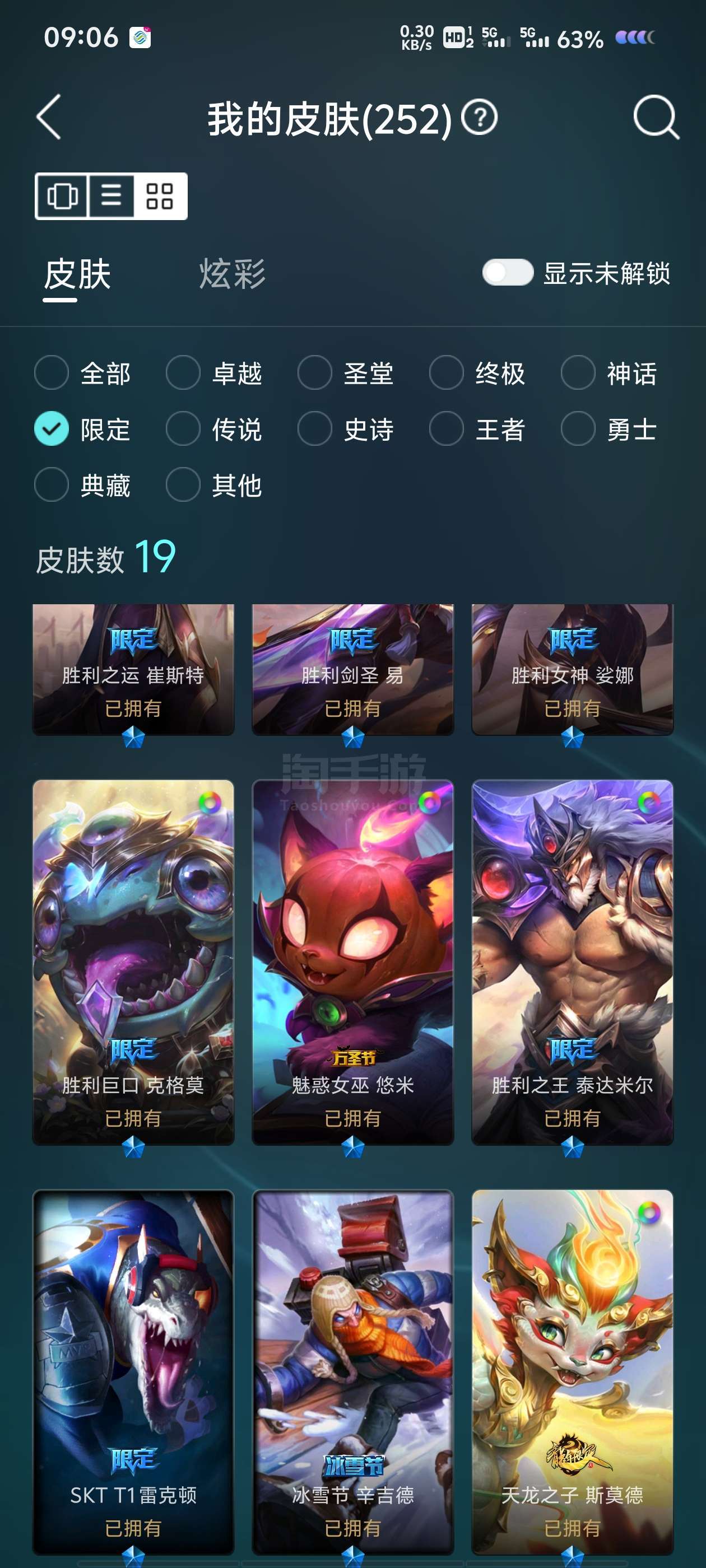The height and width of the screenshot is (1568, 706).
Task: Switch to the 炫彩 tab
Action: tap(232, 274)
